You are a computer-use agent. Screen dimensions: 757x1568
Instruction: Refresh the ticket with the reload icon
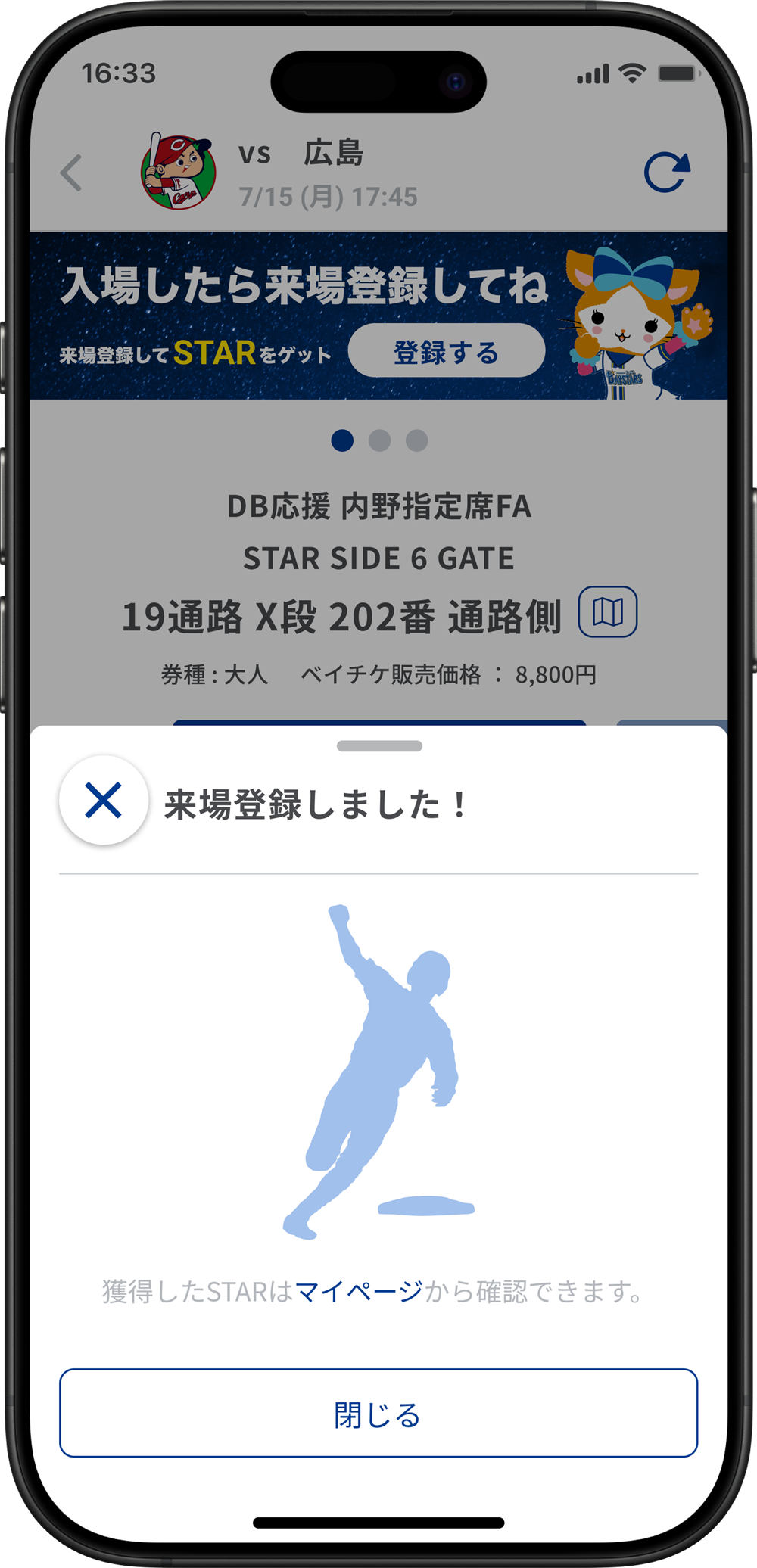tap(667, 173)
